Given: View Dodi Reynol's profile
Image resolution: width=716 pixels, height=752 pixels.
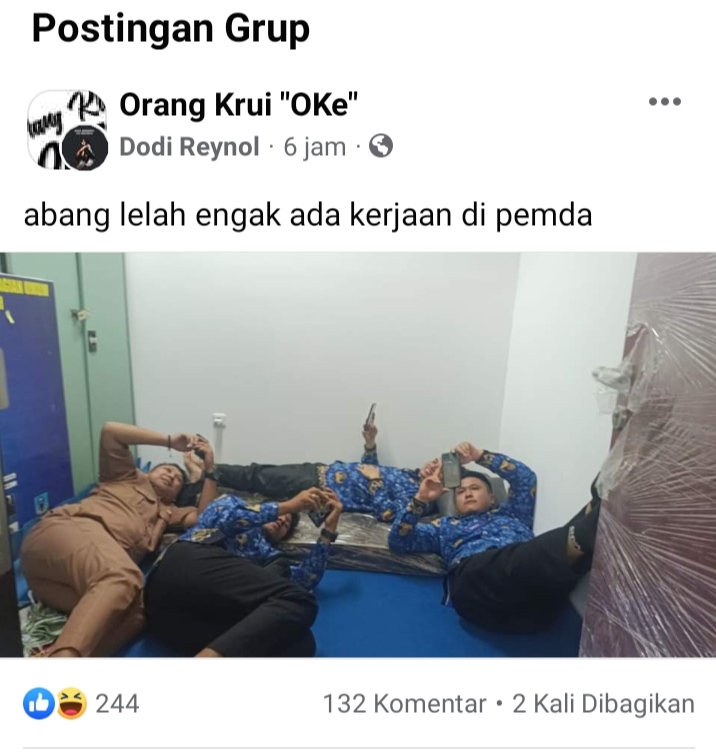Looking at the screenshot, I should tap(189, 146).
